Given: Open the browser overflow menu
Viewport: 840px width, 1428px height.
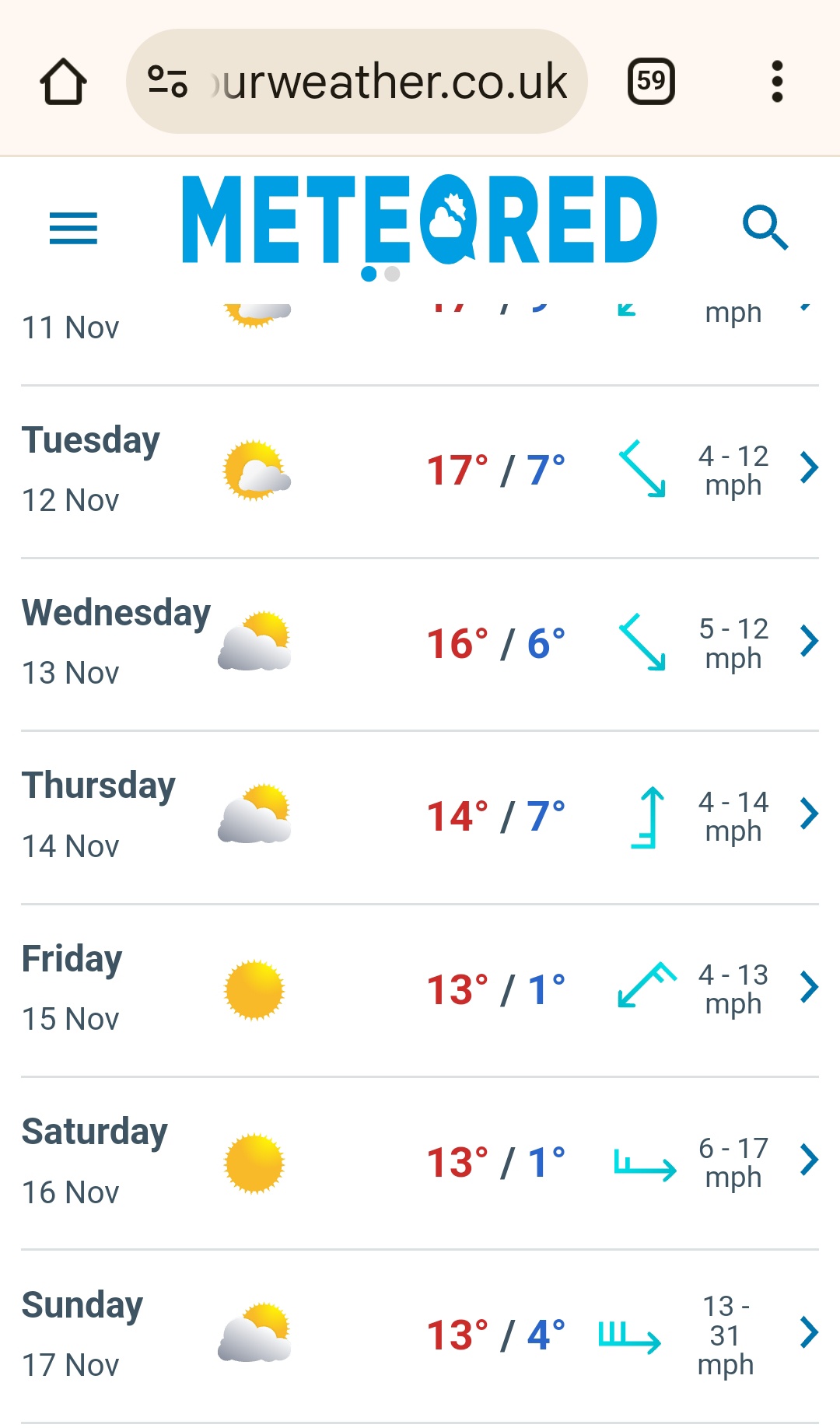Looking at the screenshot, I should [776, 82].
